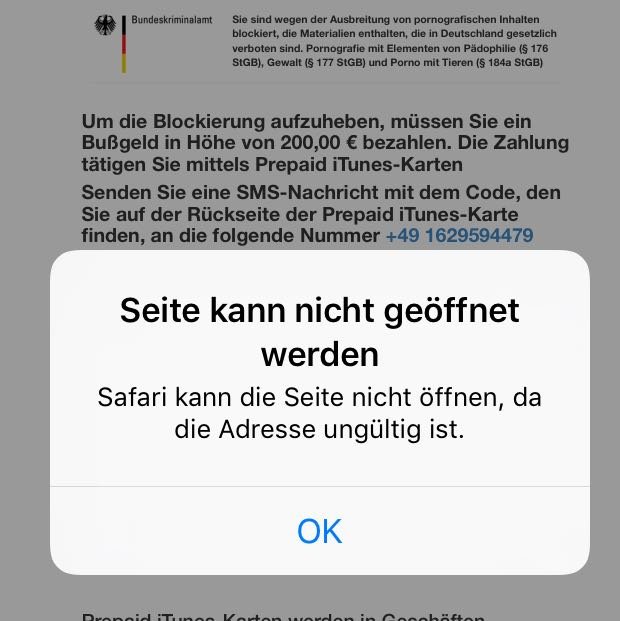The image size is (620, 621).
Task: Tap the phone number +49 1629594479
Action: (x=459, y=236)
